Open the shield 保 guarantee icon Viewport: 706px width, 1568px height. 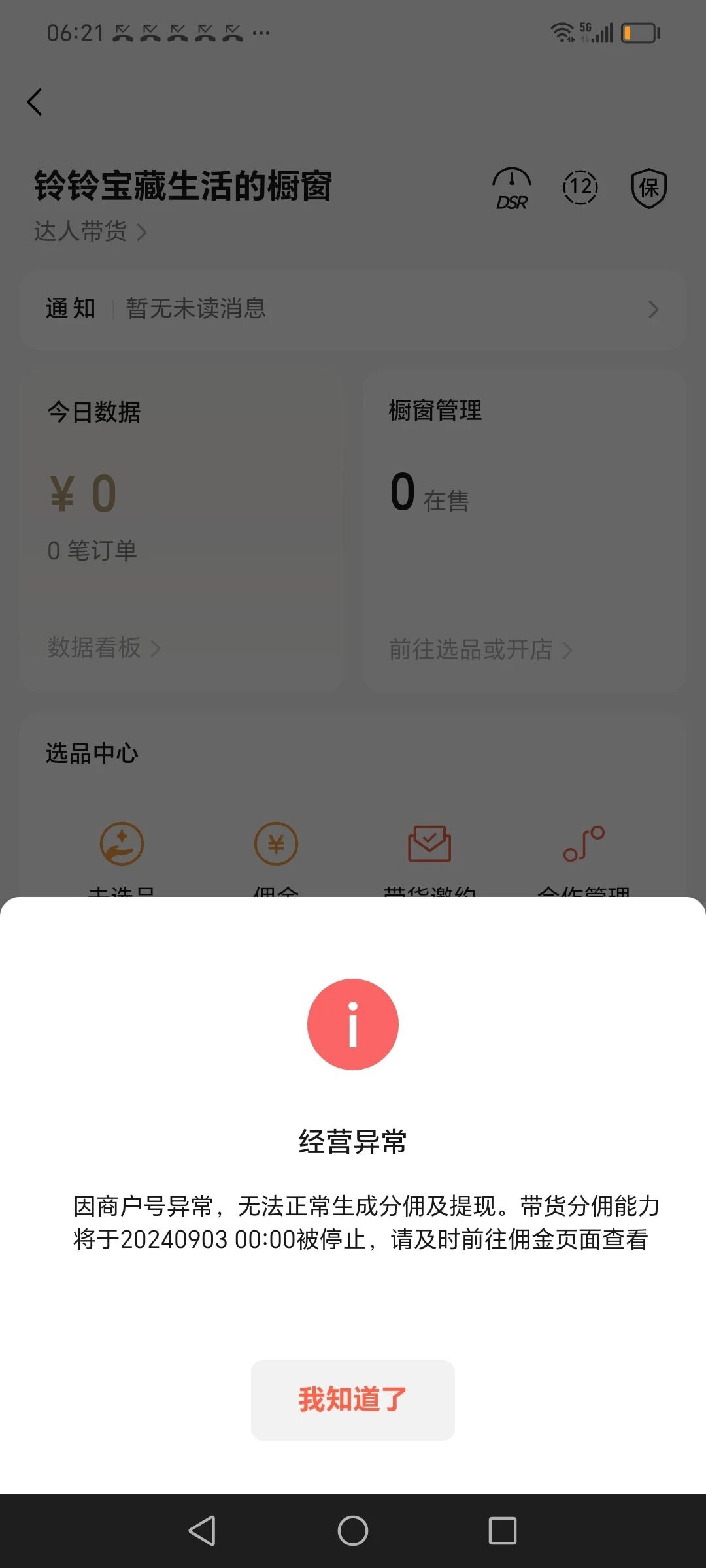click(648, 189)
